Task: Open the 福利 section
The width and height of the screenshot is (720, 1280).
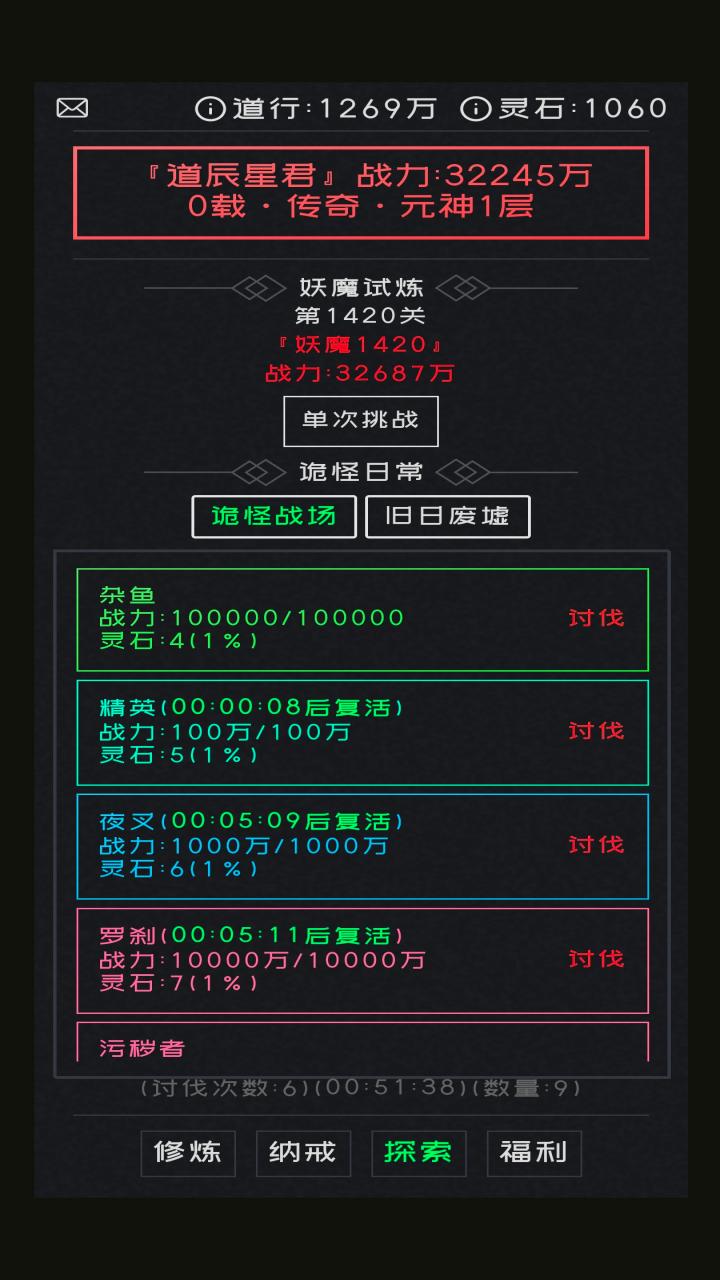Action: [533, 1152]
